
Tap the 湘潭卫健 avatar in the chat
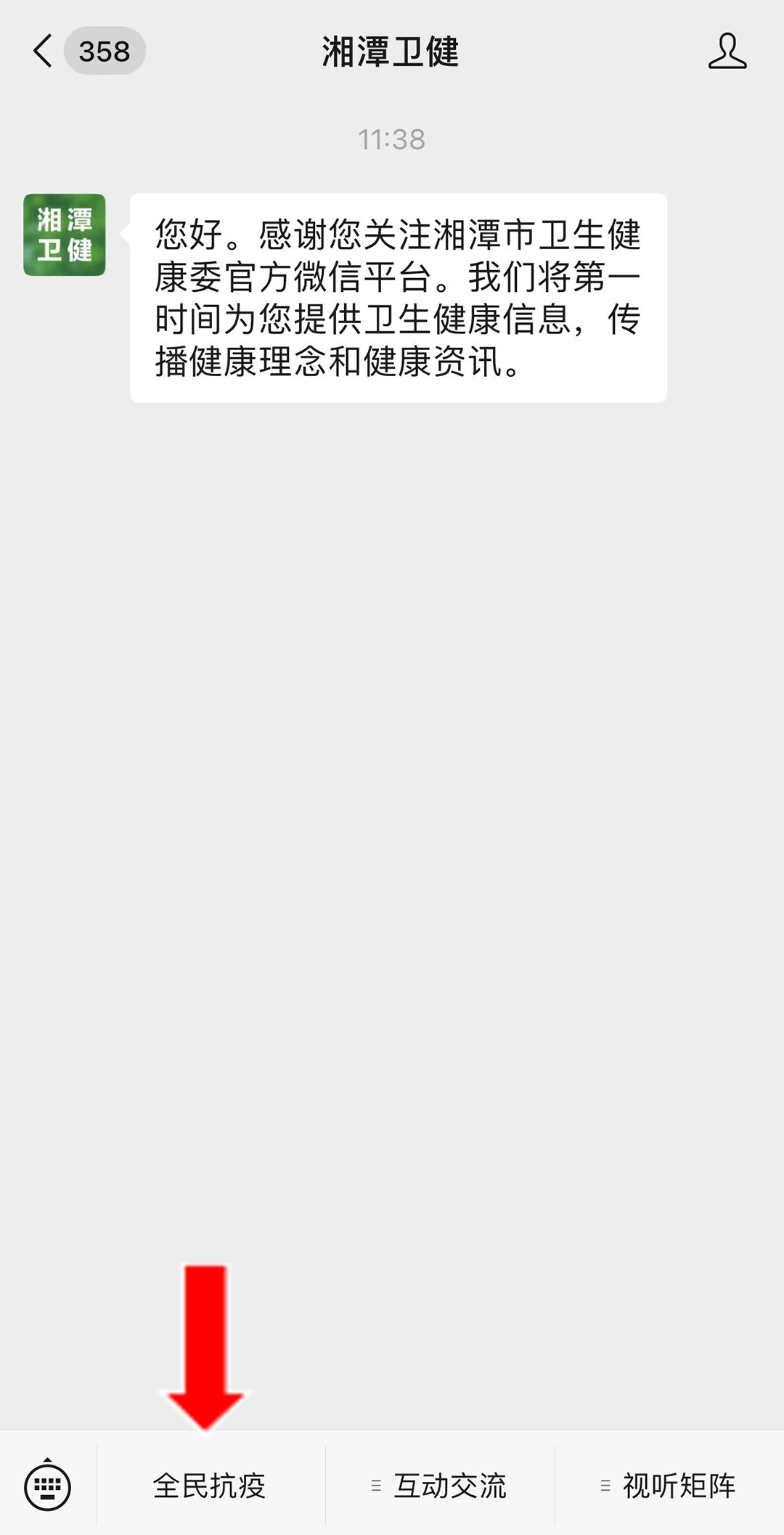pyautogui.click(x=65, y=235)
